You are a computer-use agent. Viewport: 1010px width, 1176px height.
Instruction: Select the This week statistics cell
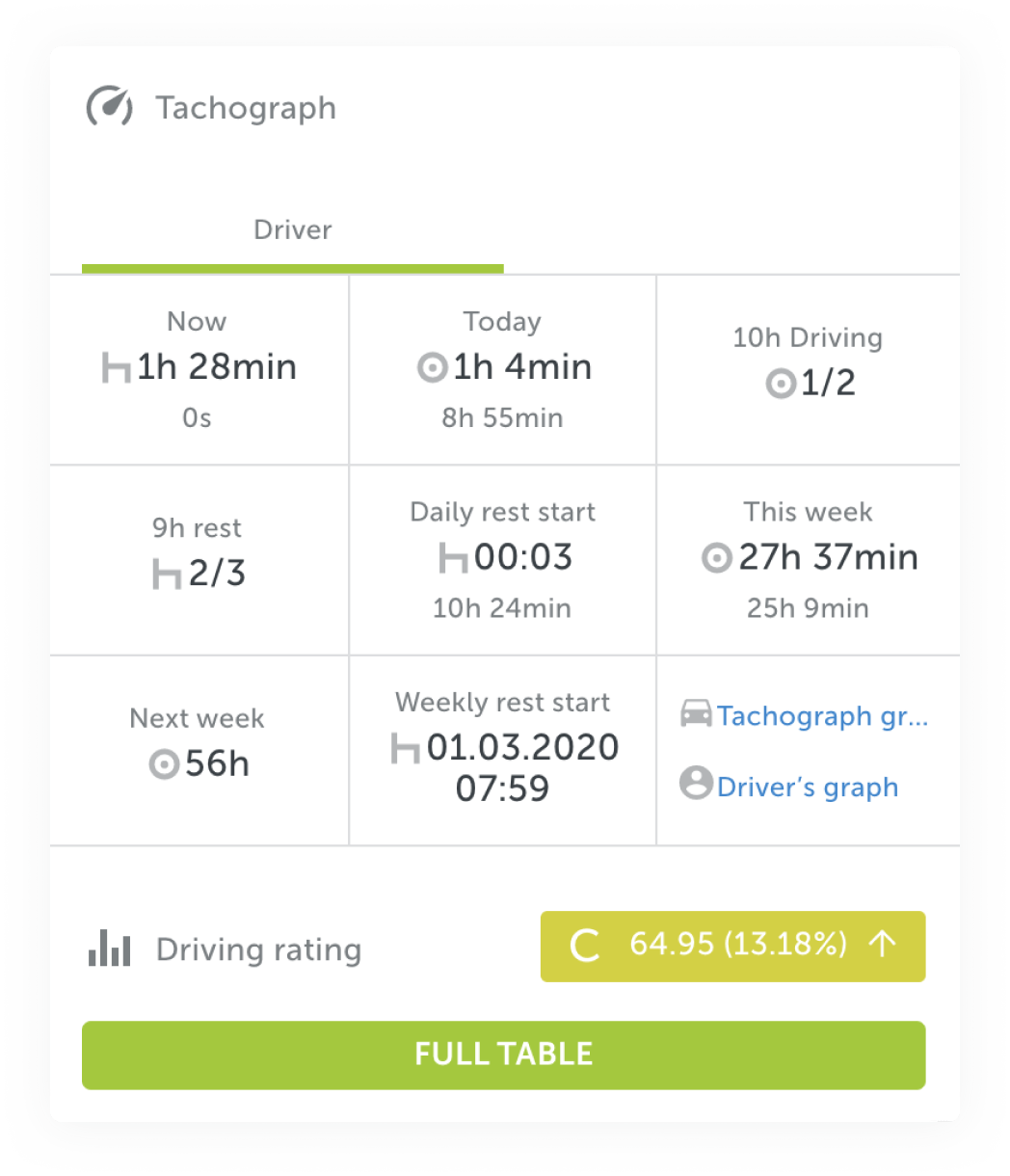pyautogui.click(x=808, y=561)
